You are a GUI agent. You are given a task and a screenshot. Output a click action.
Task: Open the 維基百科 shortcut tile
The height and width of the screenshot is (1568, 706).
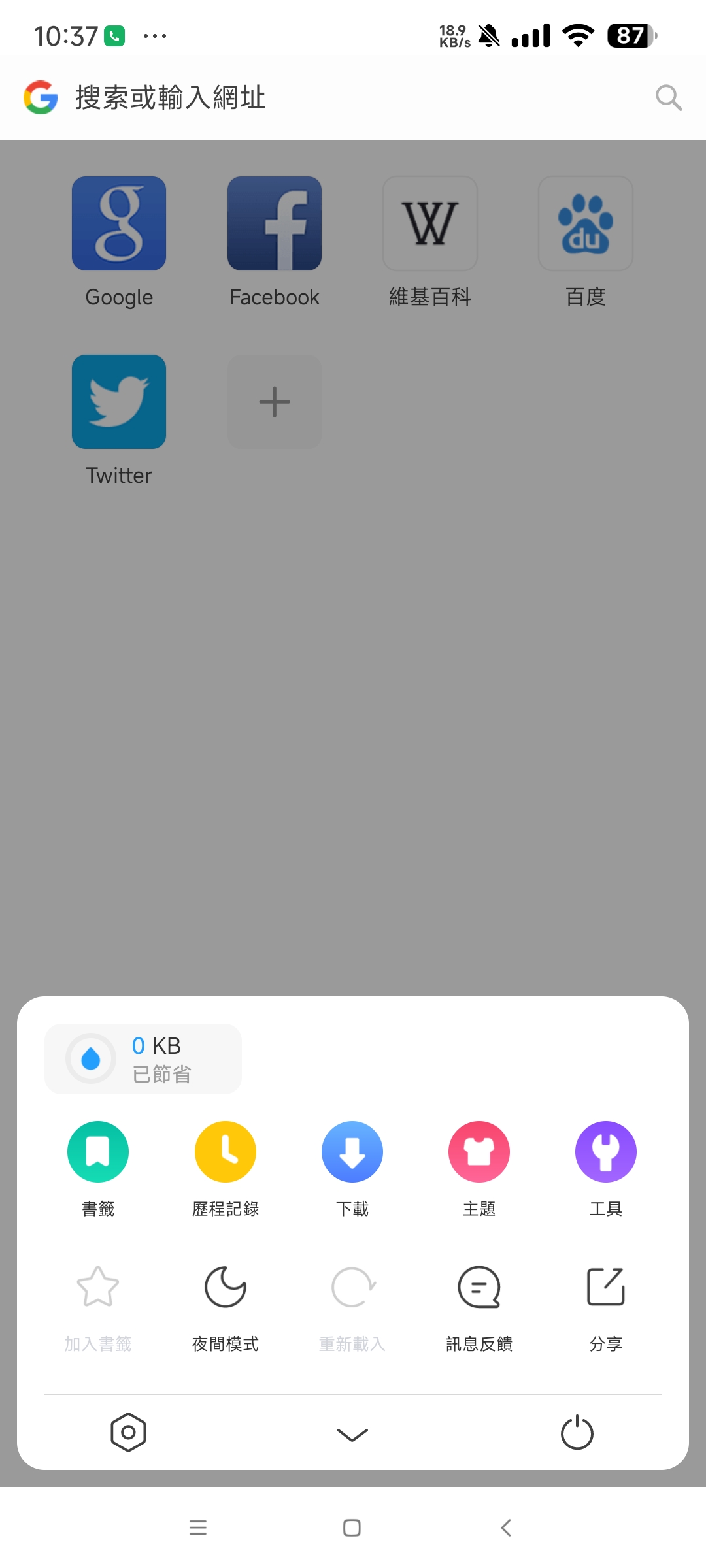pos(430,224)
